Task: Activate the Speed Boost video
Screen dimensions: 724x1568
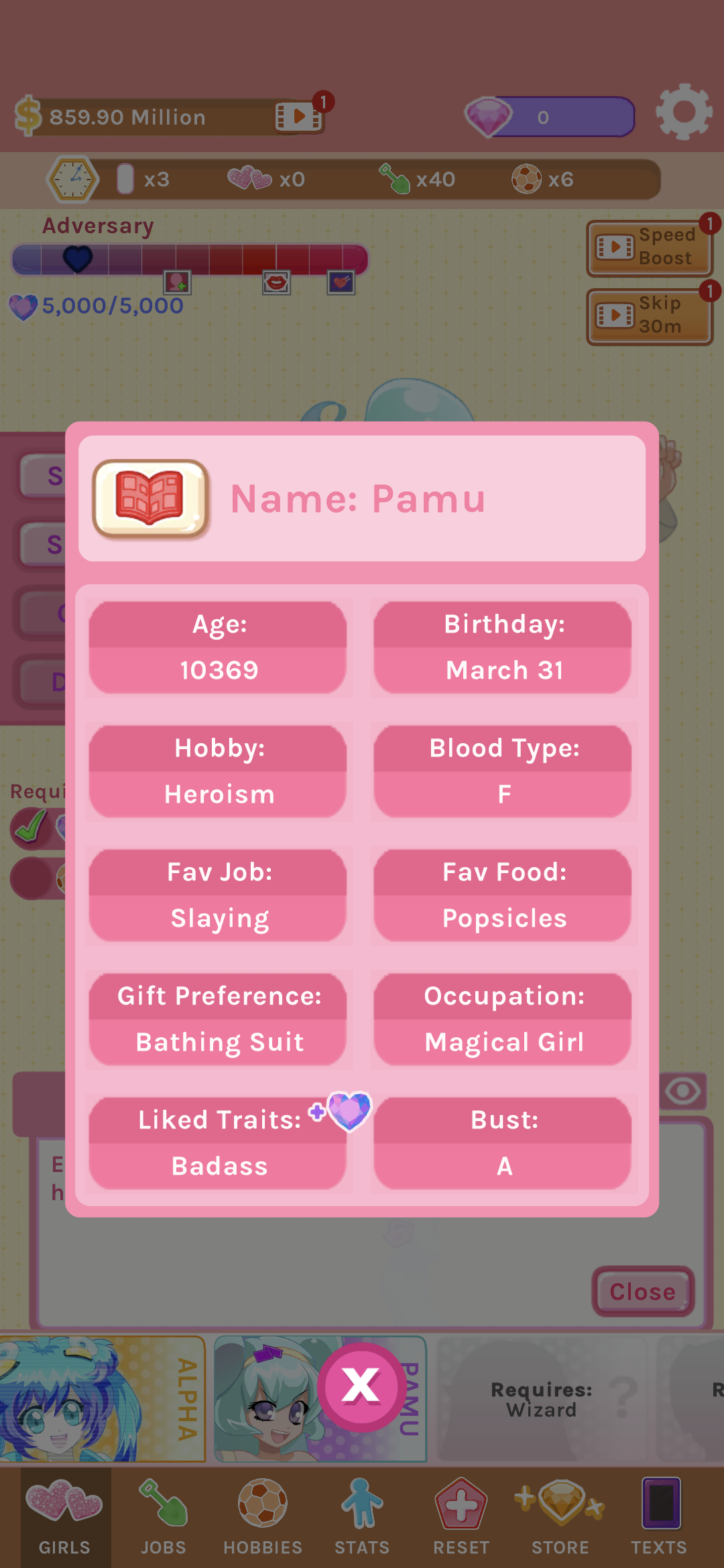Action: click(x=649, y=247)
